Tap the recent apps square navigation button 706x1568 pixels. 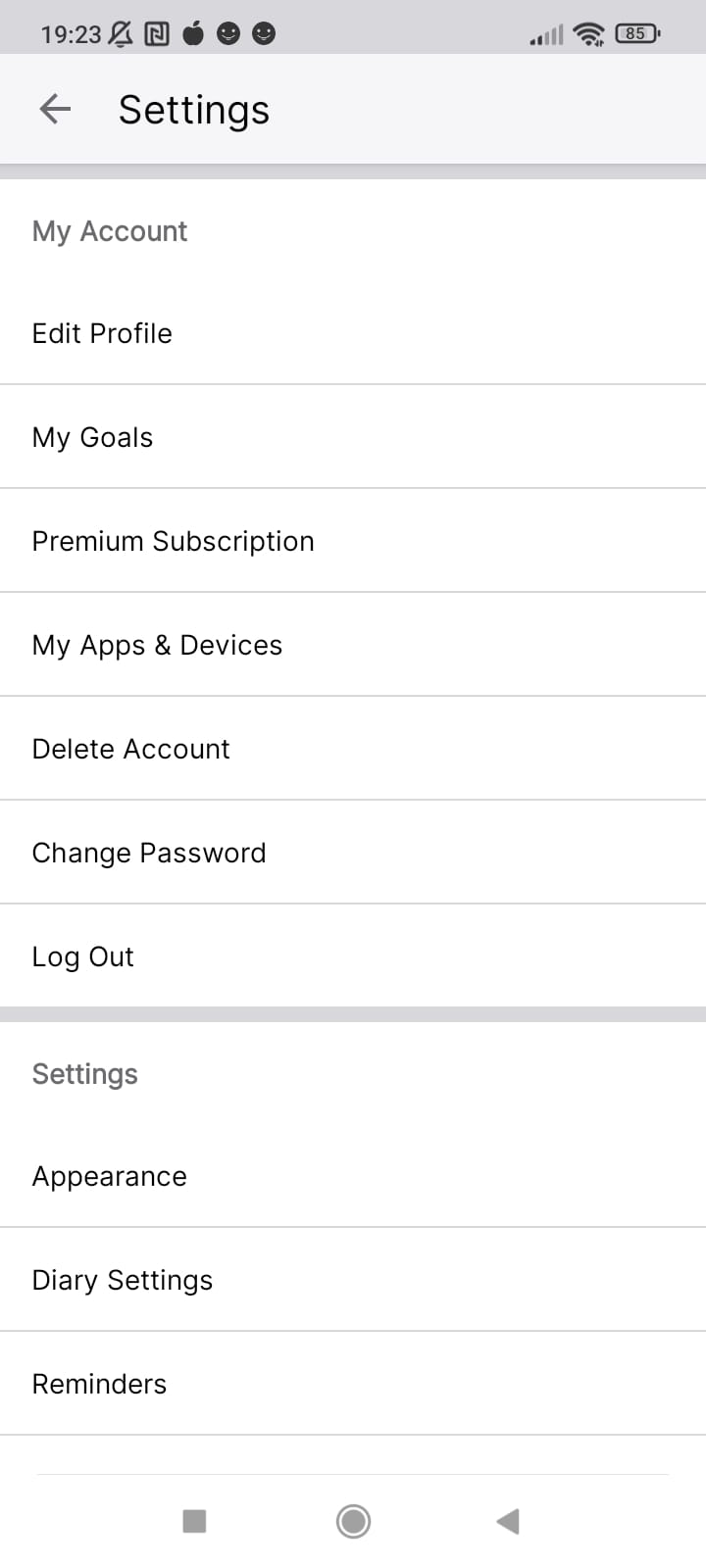(194, 1521)
